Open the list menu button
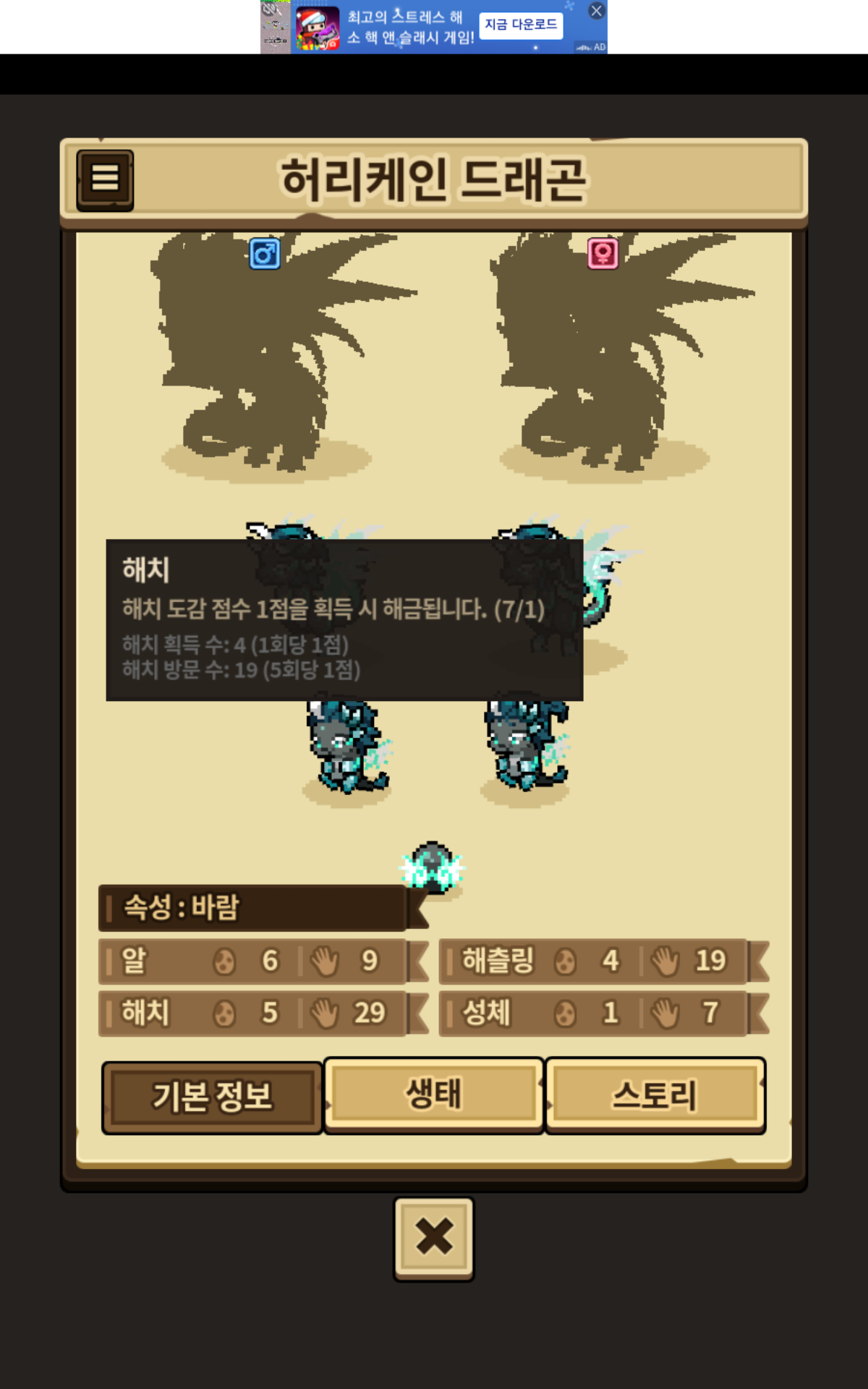The width and height of the screenshot is (868, 1389). pos(105,179)
